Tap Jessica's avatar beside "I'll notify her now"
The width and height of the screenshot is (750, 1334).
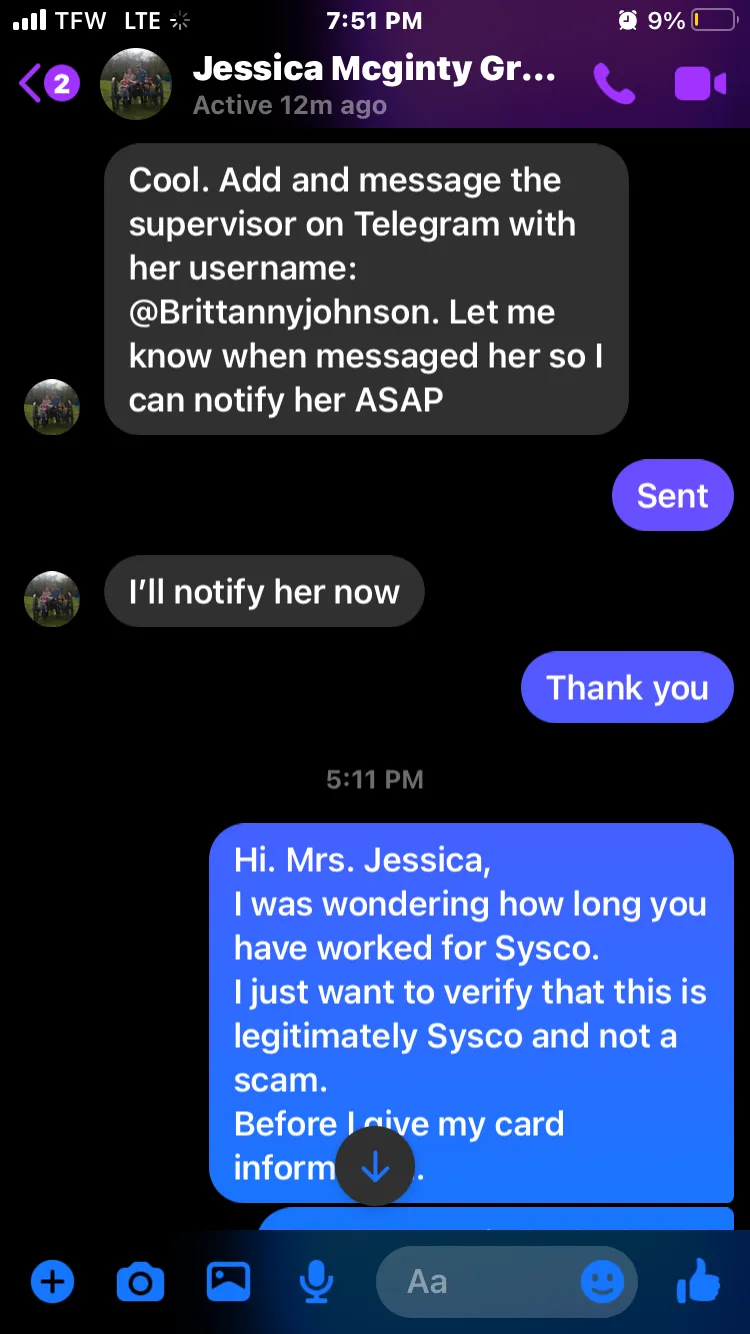pyautogui.click(x=52, y=599)
